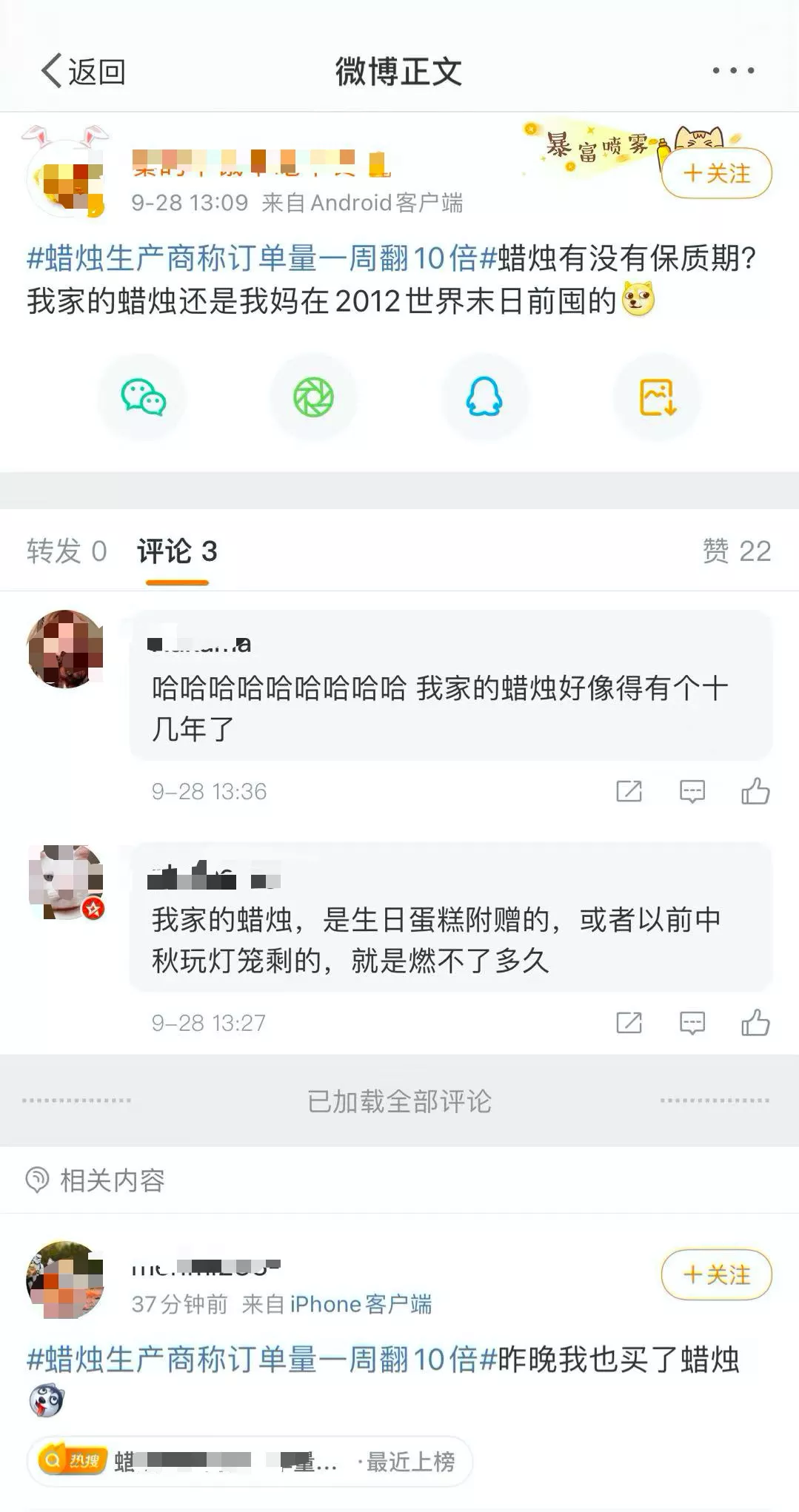Share the post to WeChat Moments
Viewport: 799px width, 1512px height.
(x=313, y=397)
